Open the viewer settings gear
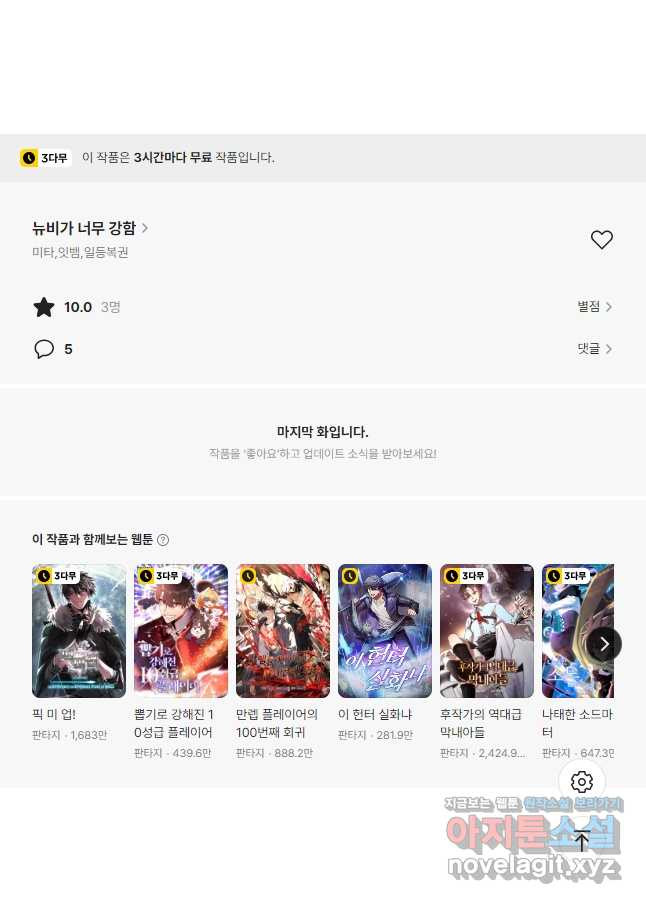This screenshot has height=904, width=646. click(x=582, y=782)
